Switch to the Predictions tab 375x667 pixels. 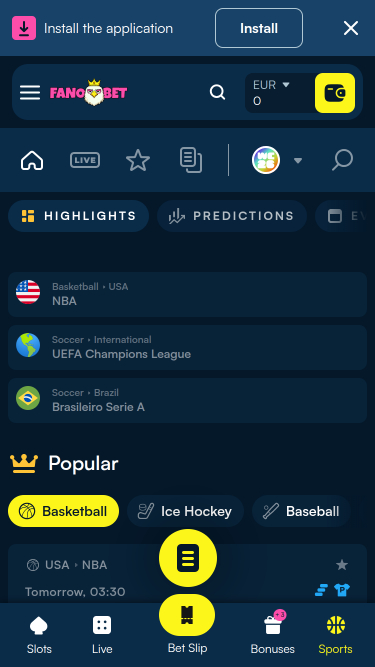coord(232,216)
